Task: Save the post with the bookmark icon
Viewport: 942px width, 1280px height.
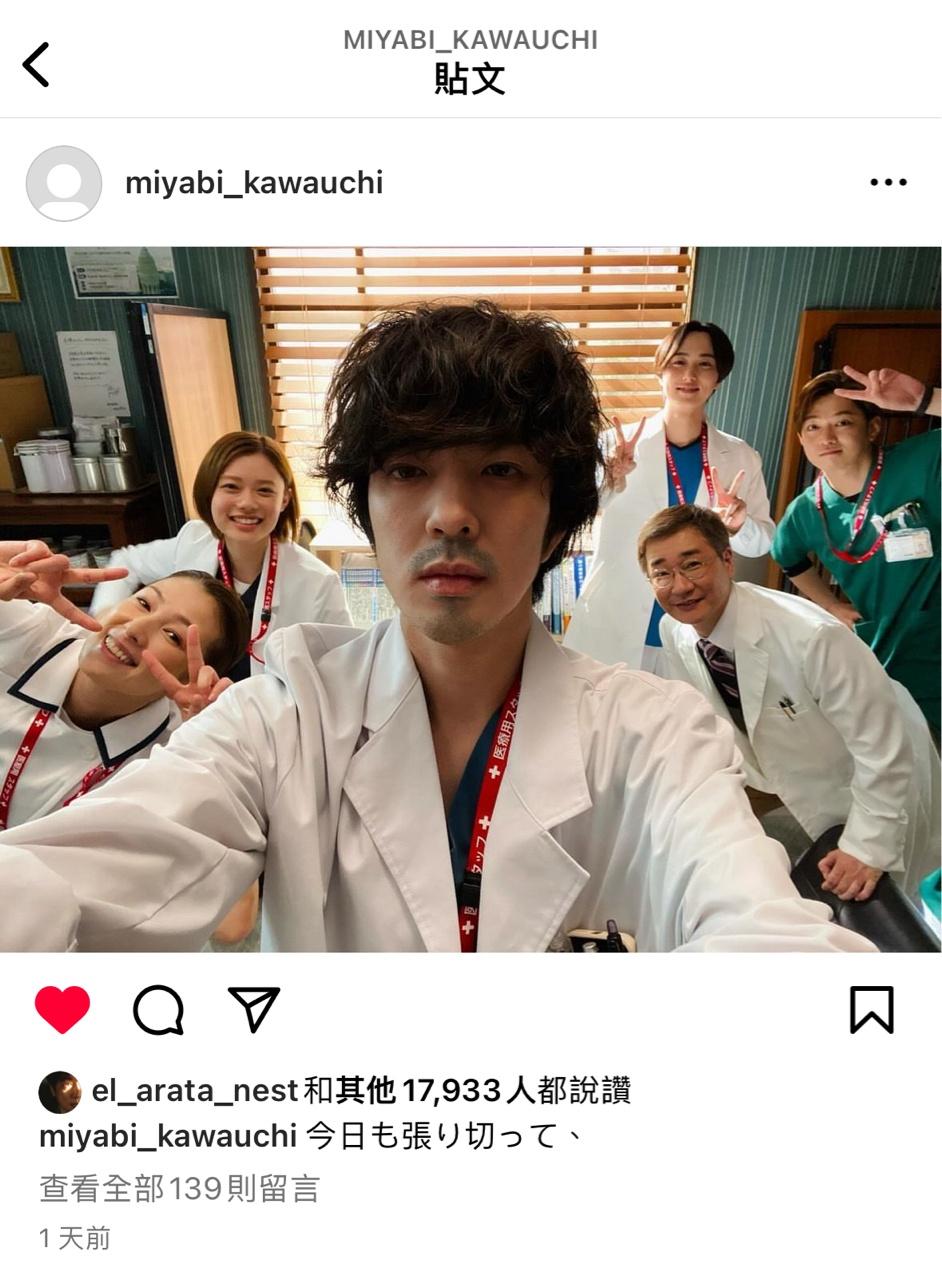Action: pos(871,1009)
